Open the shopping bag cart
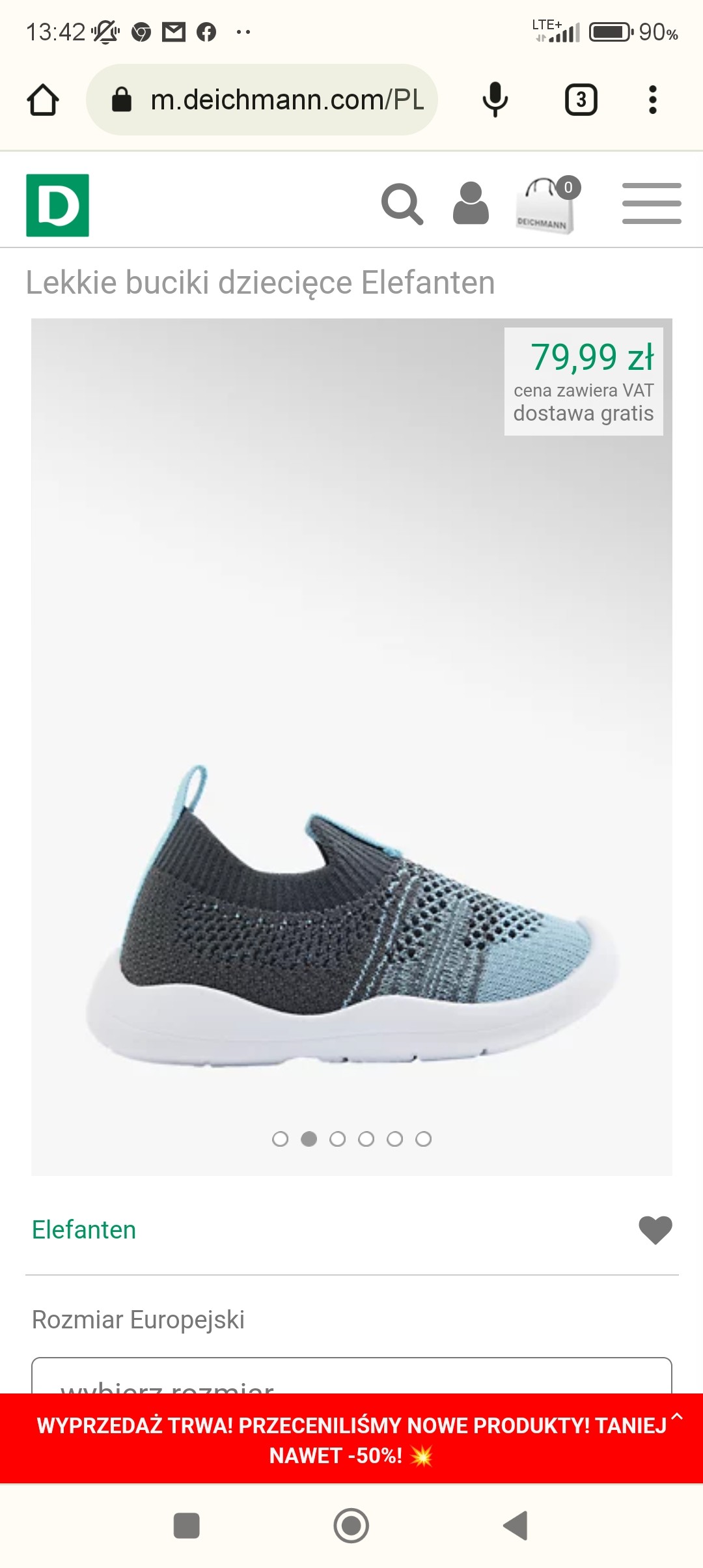The height and width of the screenshot is (1568, 703). tap(547, 206)
